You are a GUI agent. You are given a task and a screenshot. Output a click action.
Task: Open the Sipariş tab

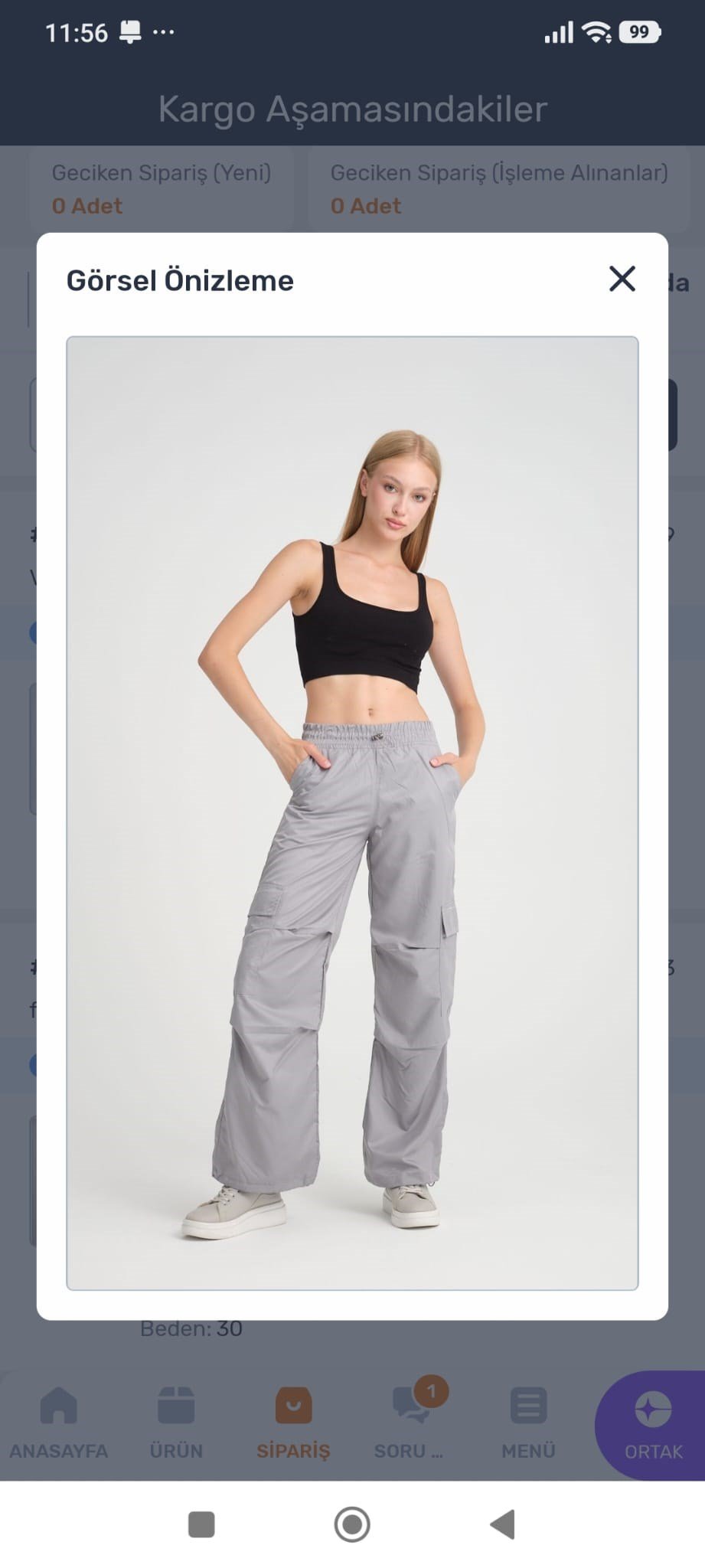pos(293,1423)
